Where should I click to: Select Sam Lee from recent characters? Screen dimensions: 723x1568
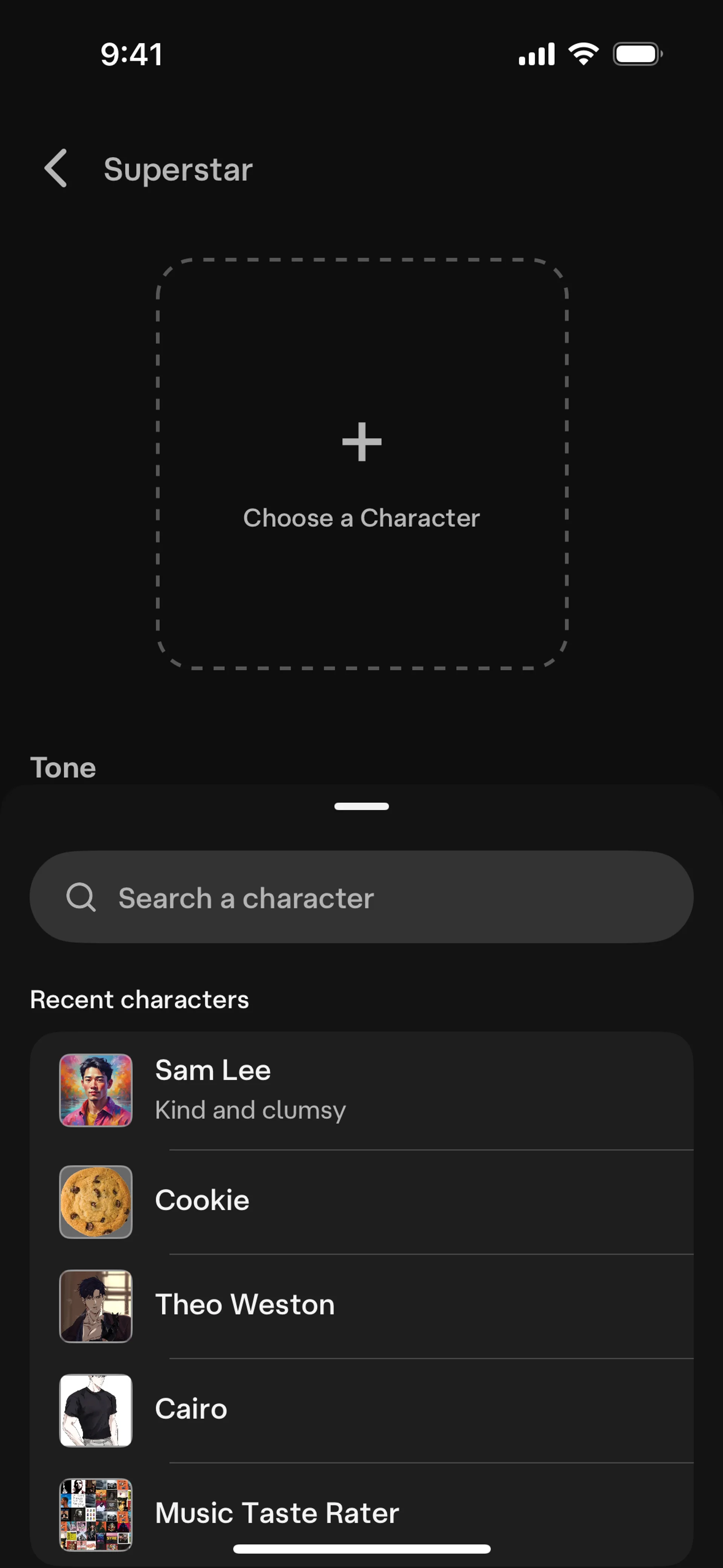pyautogui.click(x=361, y=1090)
